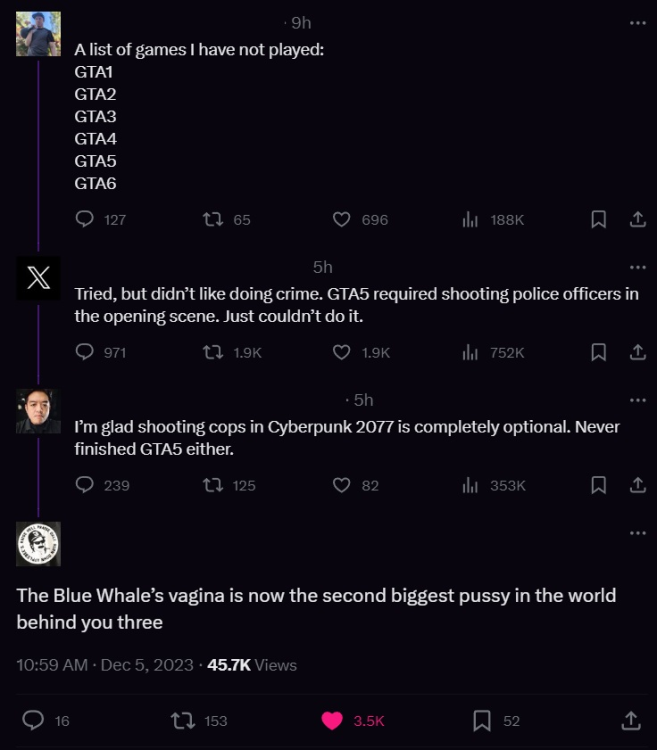Open overflow menu on 'didn't like doing crime' tweet
This screenshot has width=657, height=750.
point(637,267)
